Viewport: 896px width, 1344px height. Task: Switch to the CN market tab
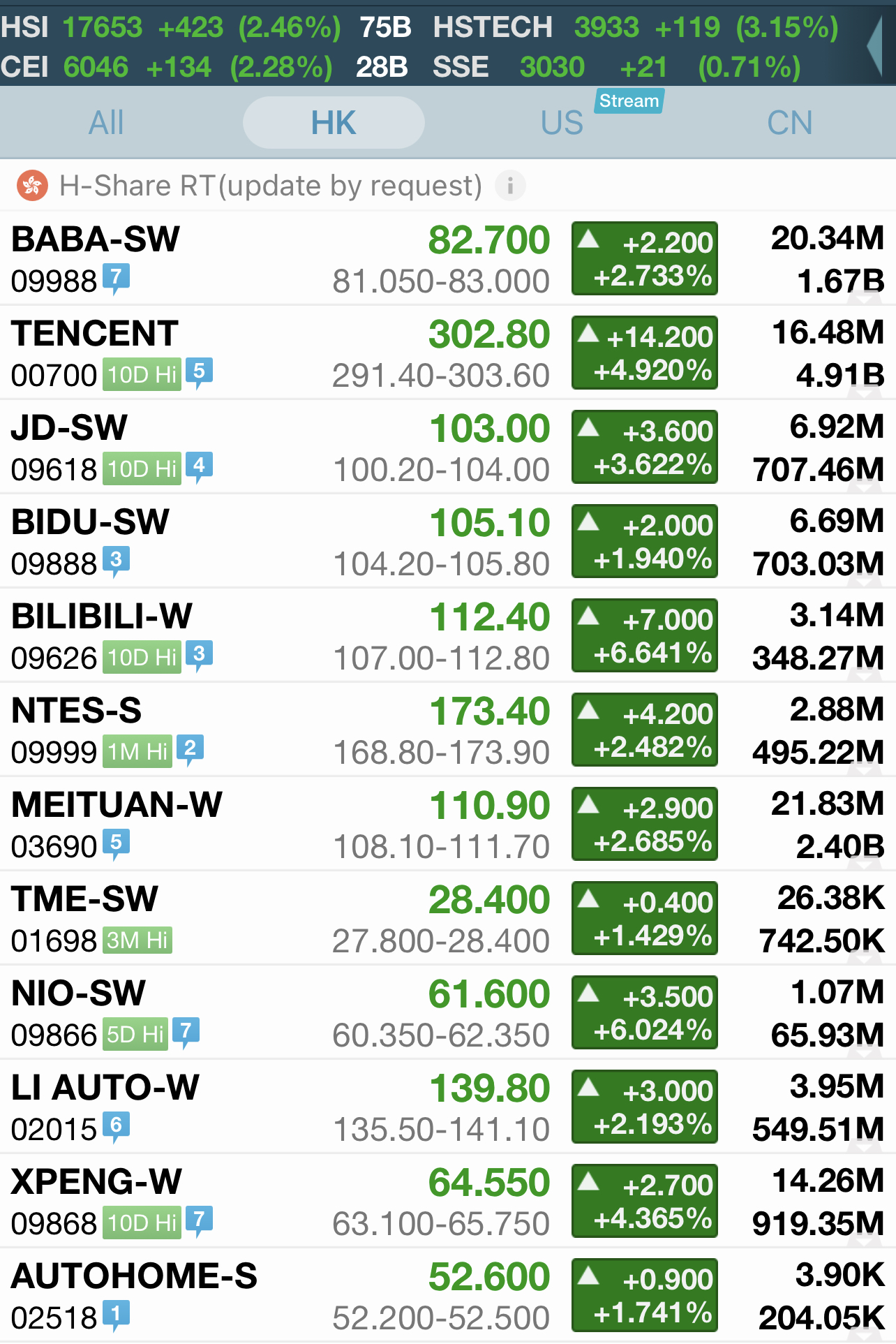[789, 123]
